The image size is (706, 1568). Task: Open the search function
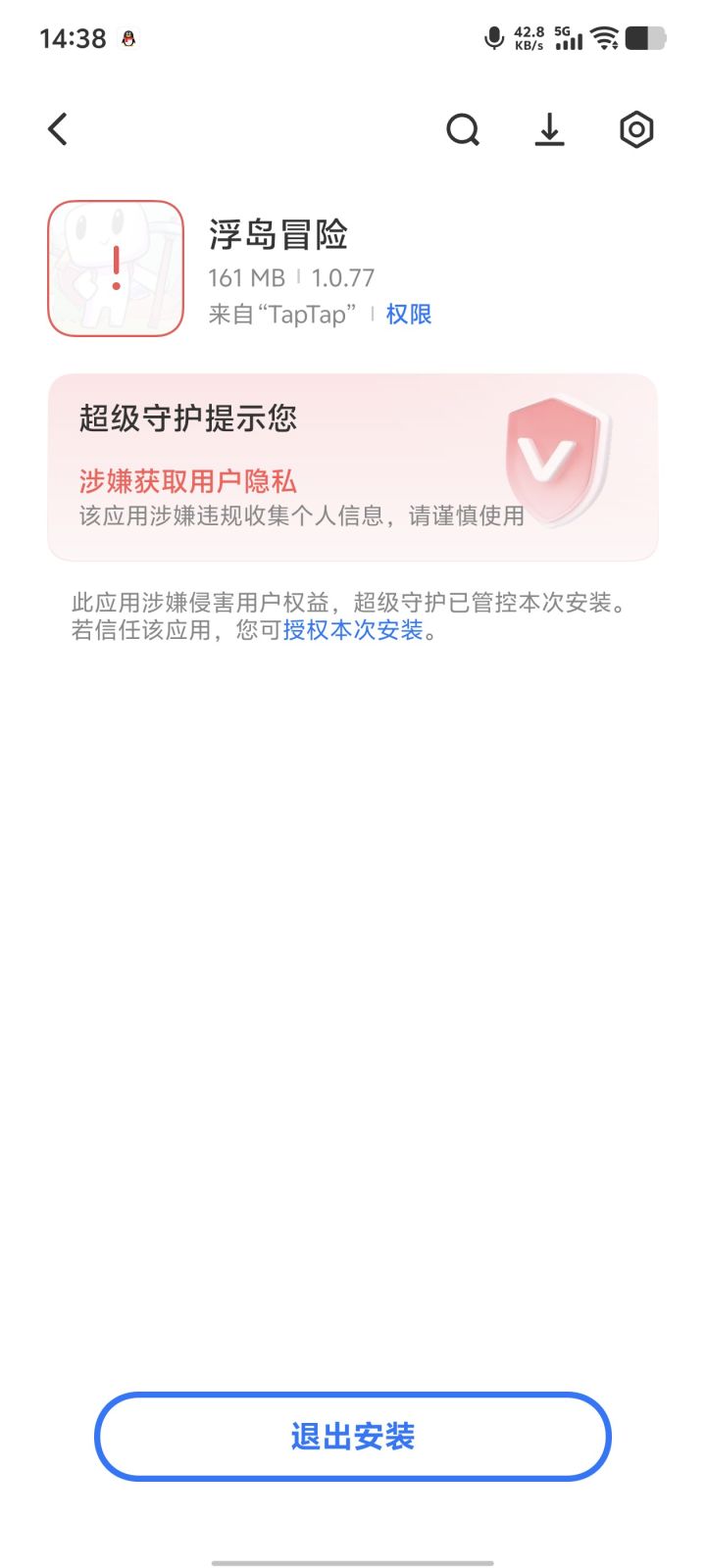[x=462, y=128]
